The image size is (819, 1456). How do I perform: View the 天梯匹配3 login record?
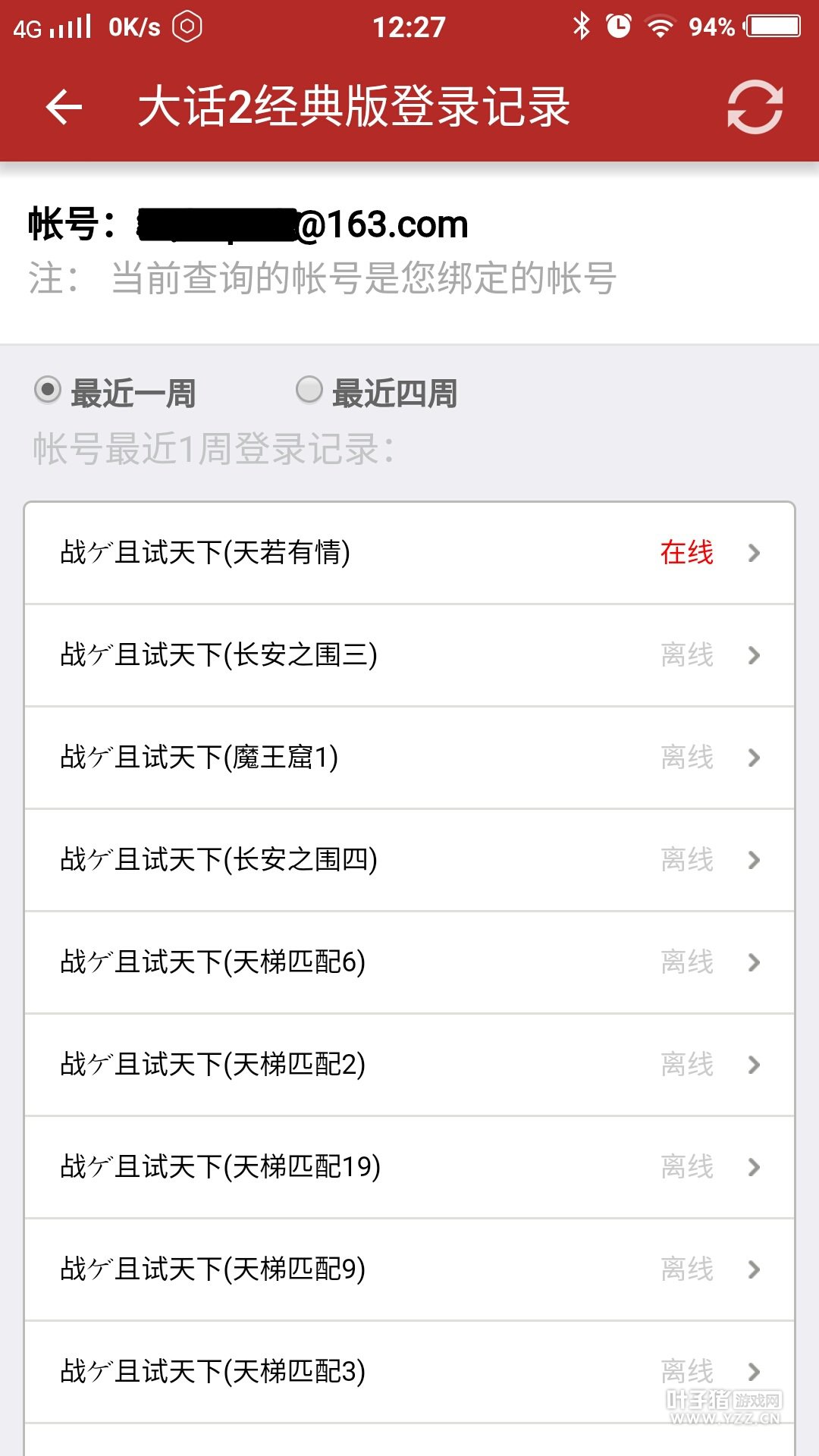[409, 1371]
